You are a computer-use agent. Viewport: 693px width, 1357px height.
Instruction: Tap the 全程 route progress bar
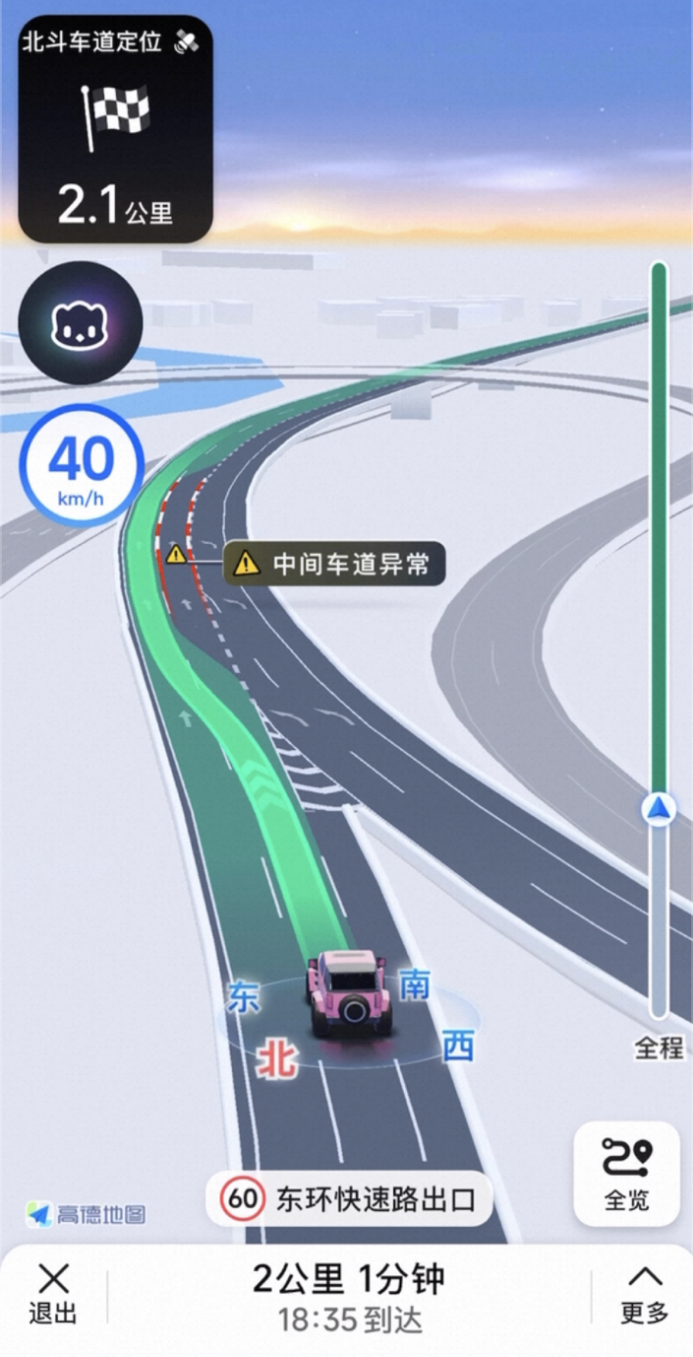tap(659, 640)
